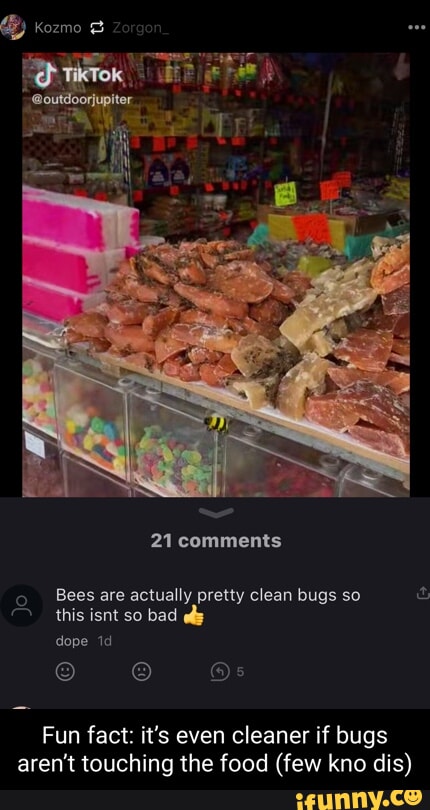
Task: Smile-react to dope's comment
Action: (x=65, y=672)
